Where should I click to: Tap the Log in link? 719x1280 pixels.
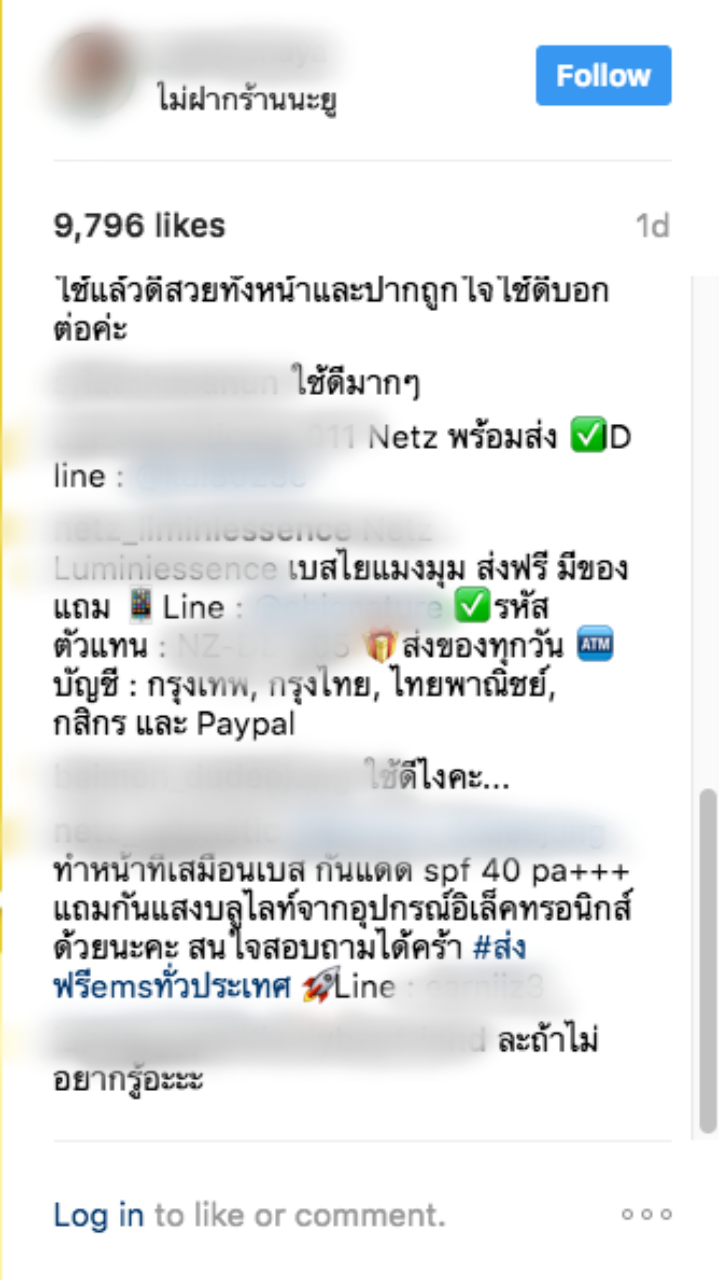(98, 1215)
